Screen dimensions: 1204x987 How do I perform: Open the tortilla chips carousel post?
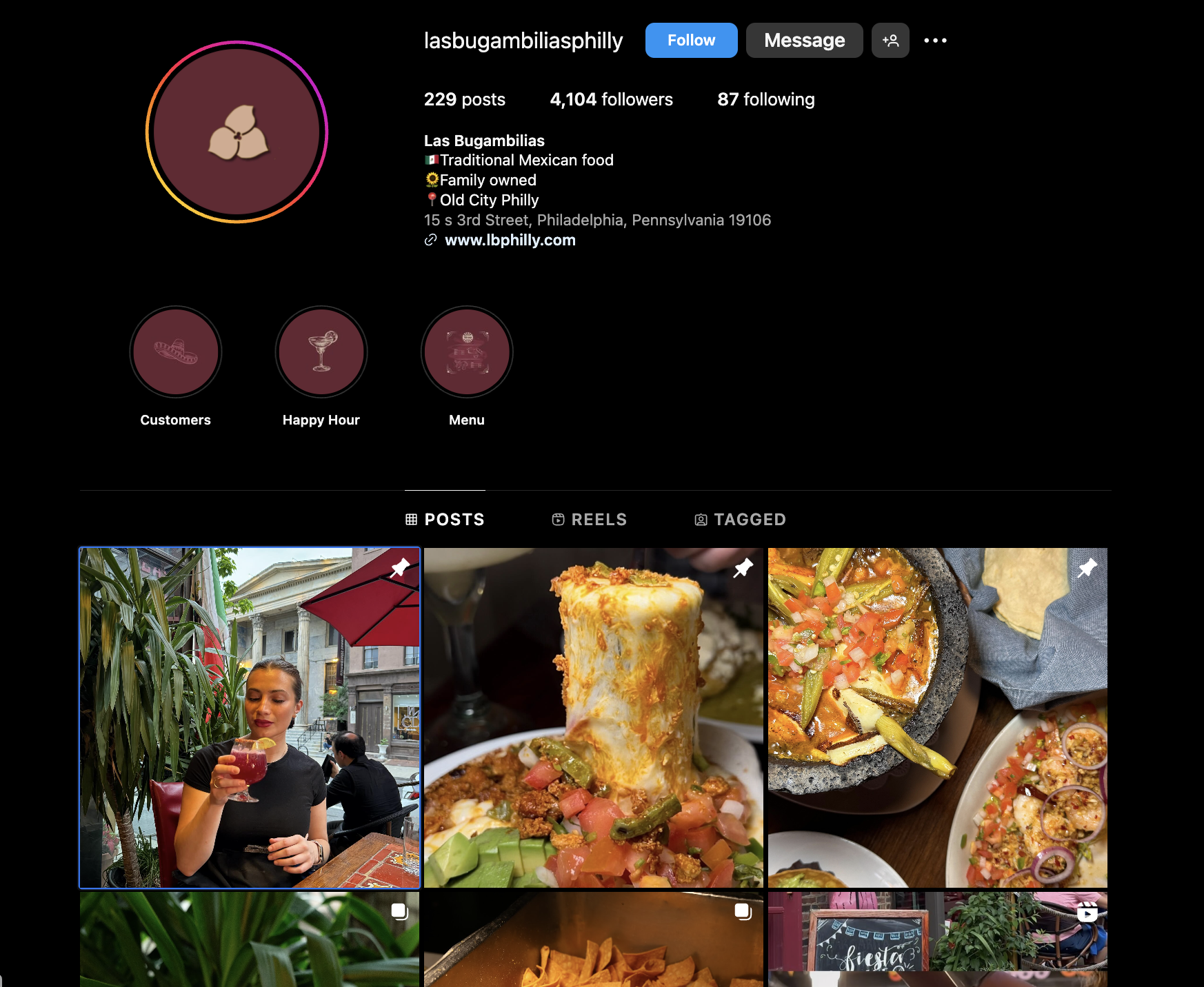[x=593, y=939]
